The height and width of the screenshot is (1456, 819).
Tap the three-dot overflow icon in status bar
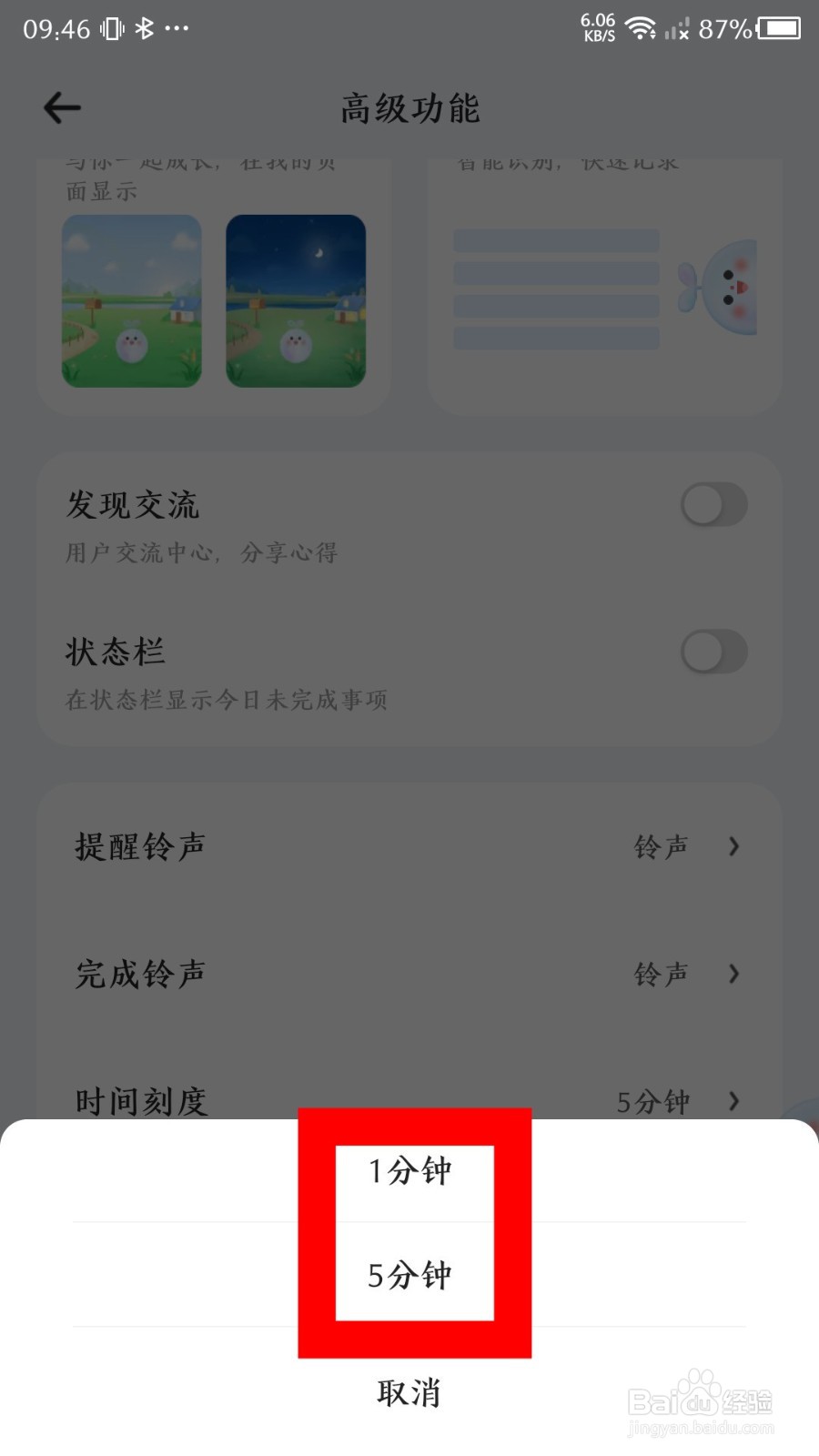(x=178, y=30)
